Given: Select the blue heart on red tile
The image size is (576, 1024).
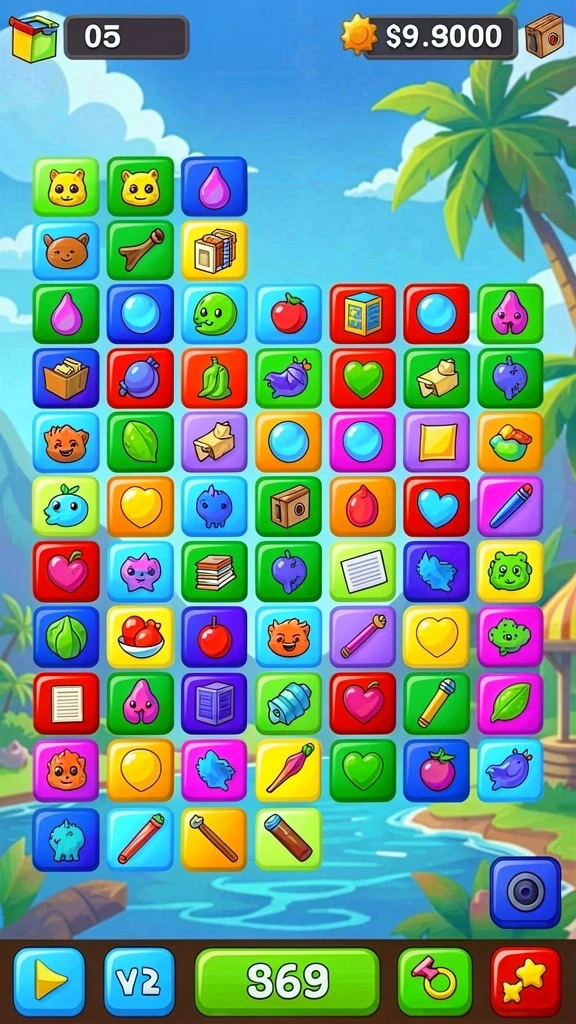Looking at the screenshot, I should [x=436, y=507].
